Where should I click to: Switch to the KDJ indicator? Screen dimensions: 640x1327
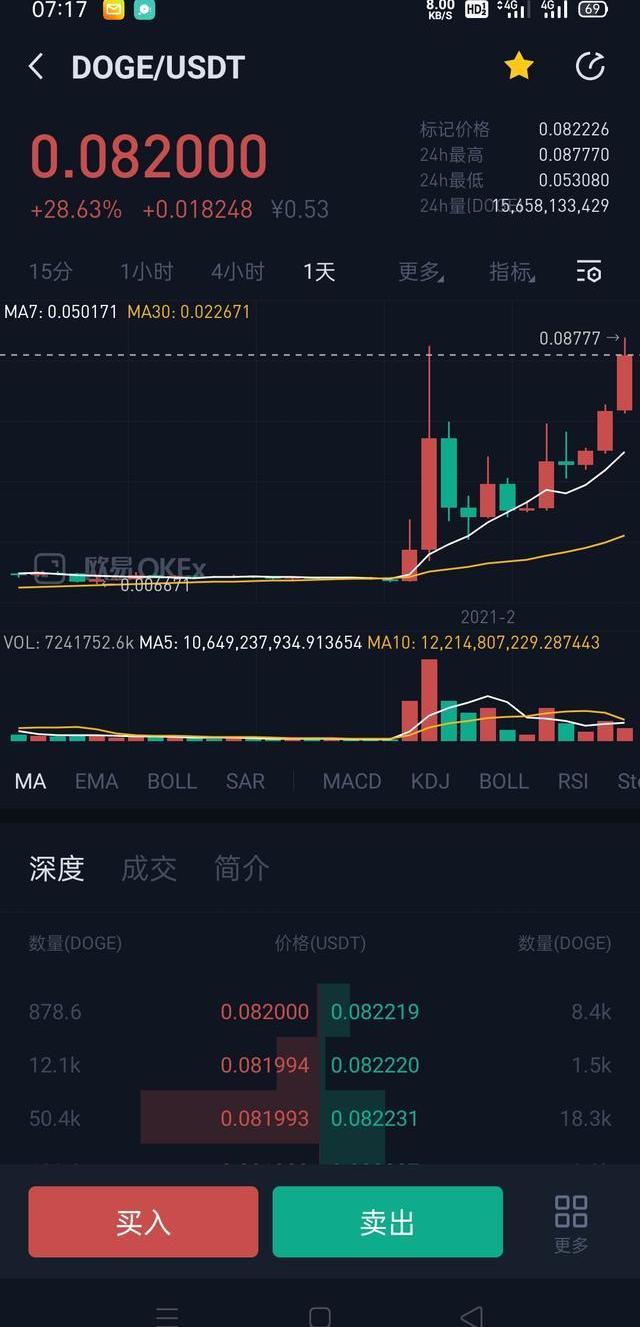(430, 781)
